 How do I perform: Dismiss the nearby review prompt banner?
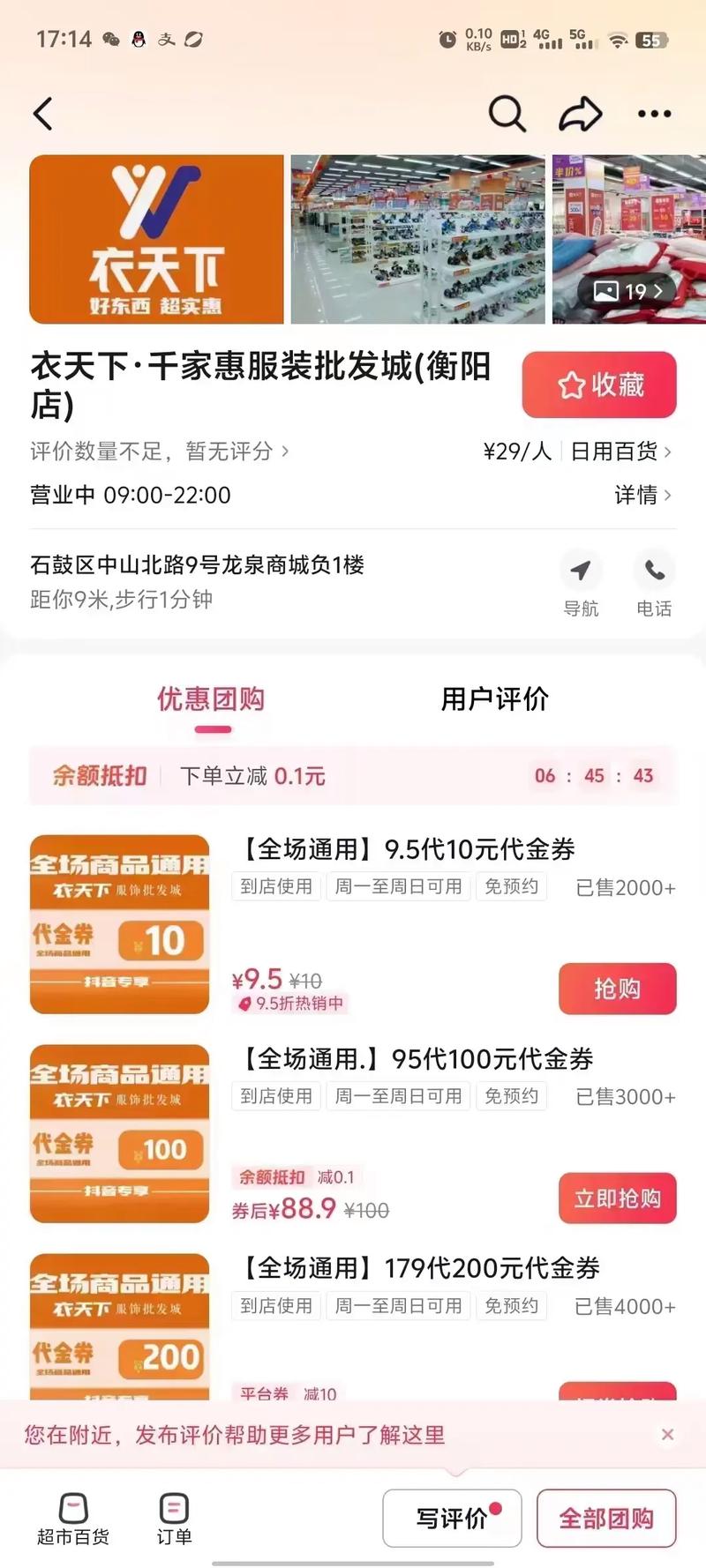click(667, 1435)
